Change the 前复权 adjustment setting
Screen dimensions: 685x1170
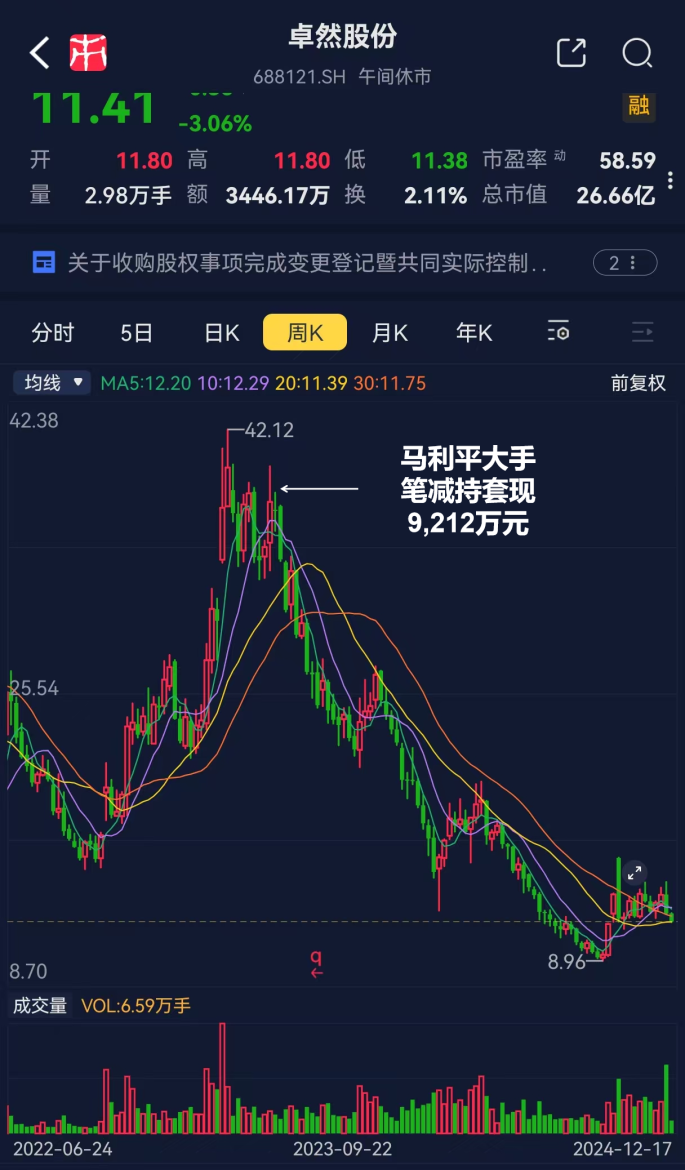[x=637, y=383]
